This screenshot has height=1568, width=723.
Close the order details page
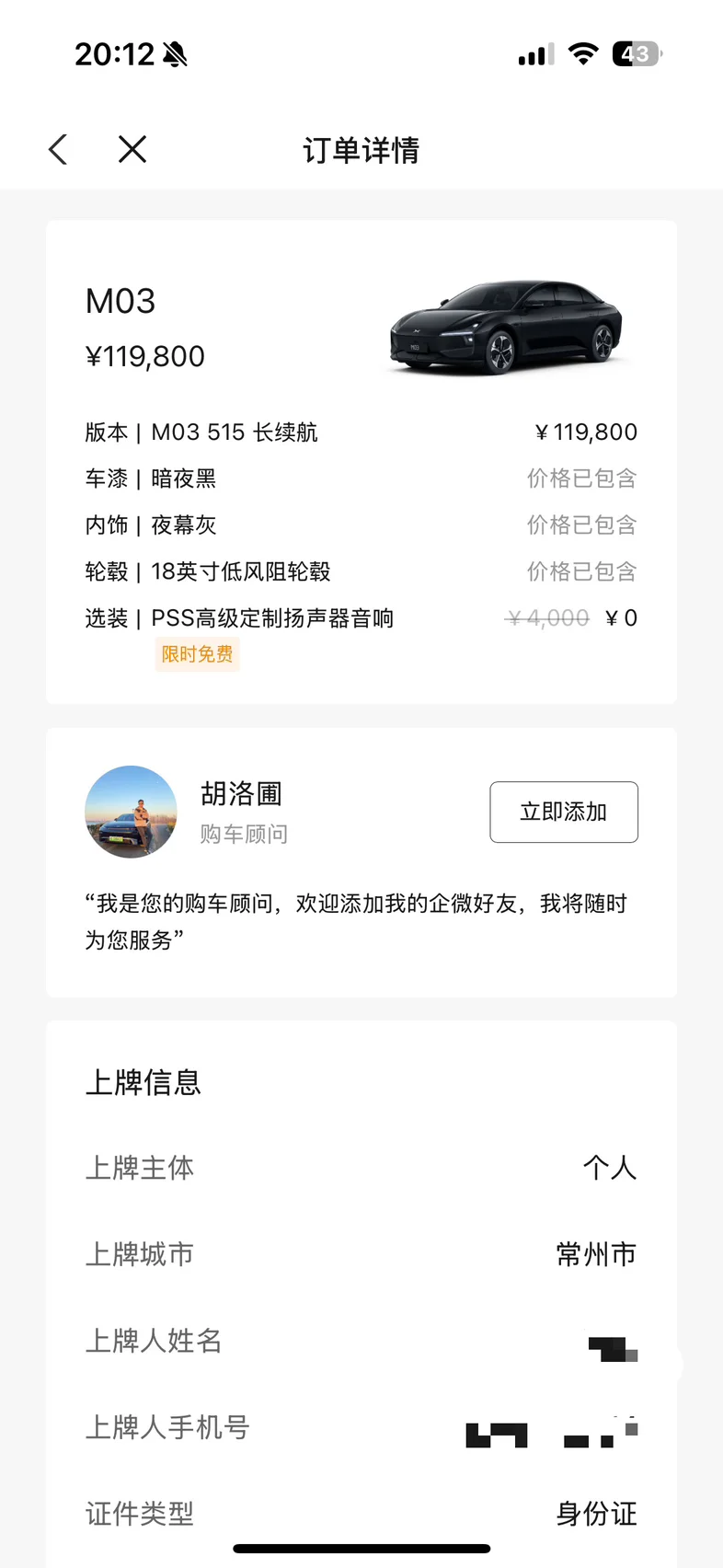pos(132,149)
